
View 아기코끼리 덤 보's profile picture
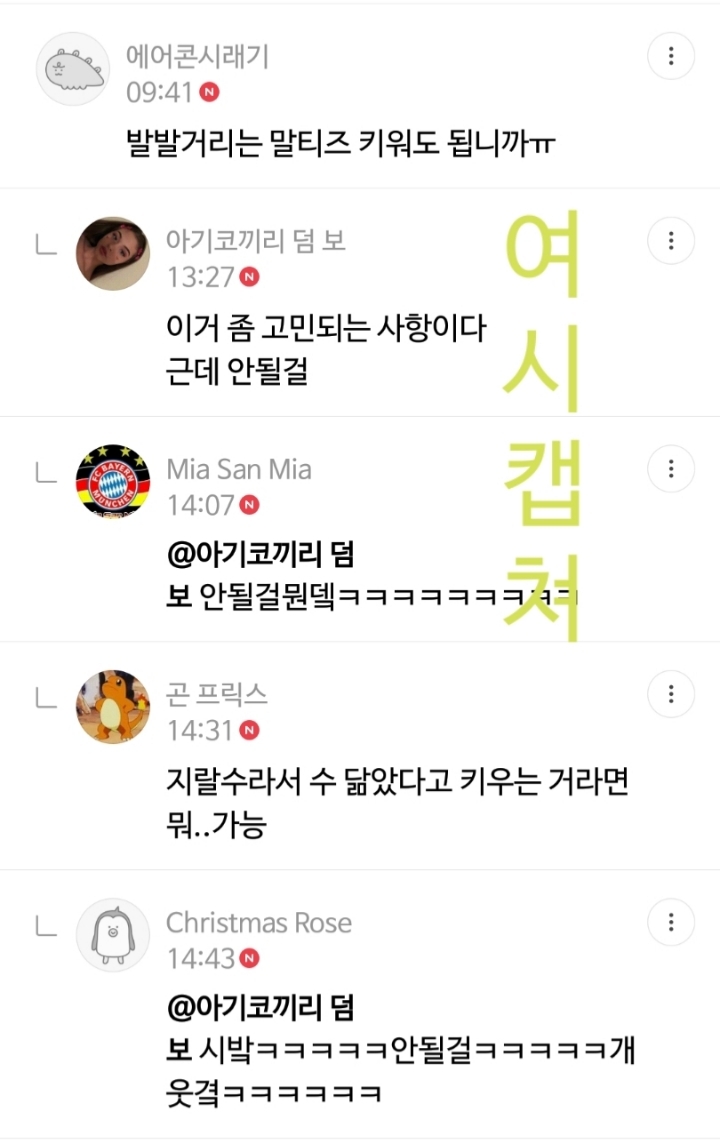(x=113, y=253)
